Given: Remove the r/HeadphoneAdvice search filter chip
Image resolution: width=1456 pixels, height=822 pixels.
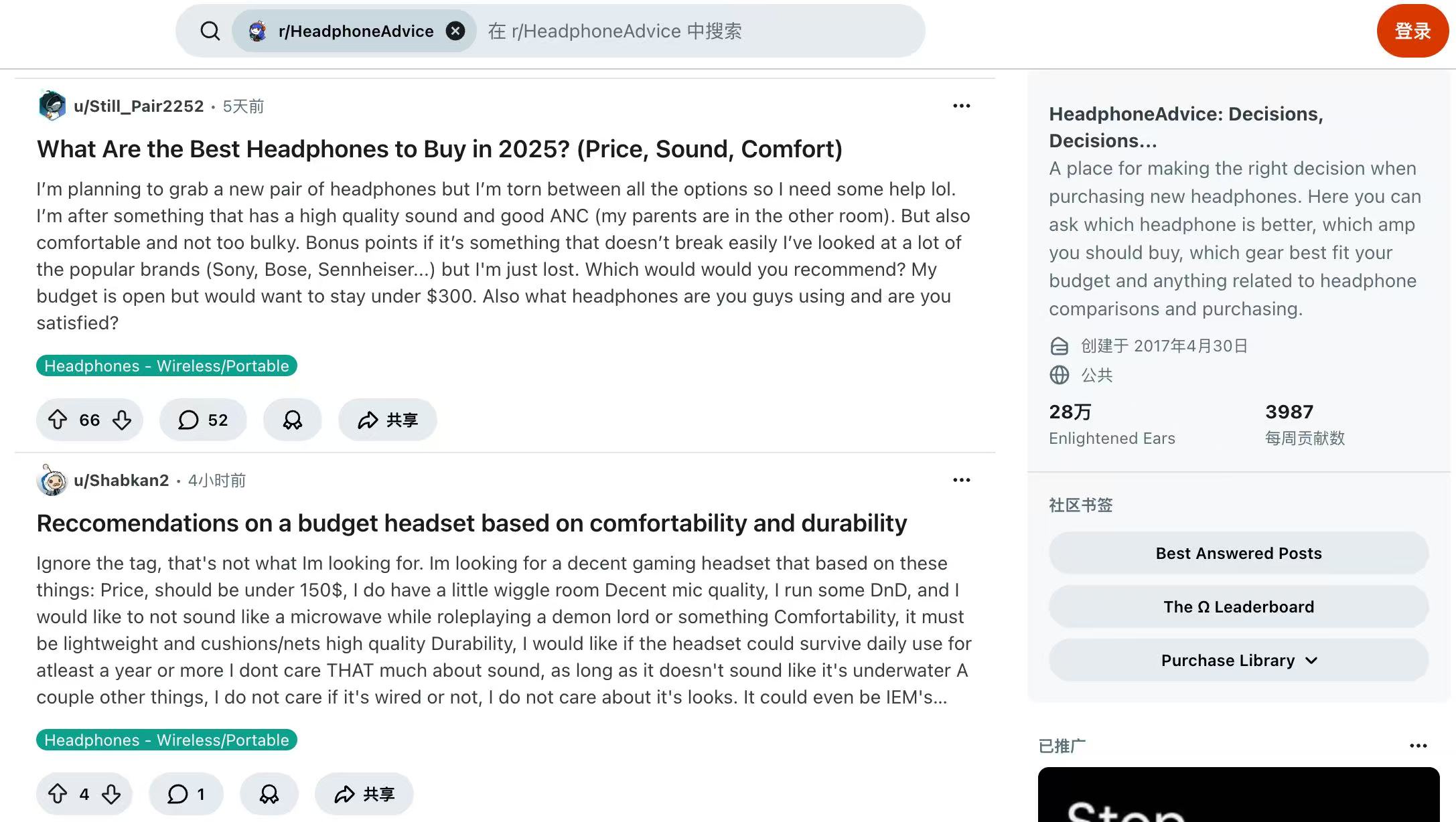Looking at the screenshot, I should pos(455,31).
